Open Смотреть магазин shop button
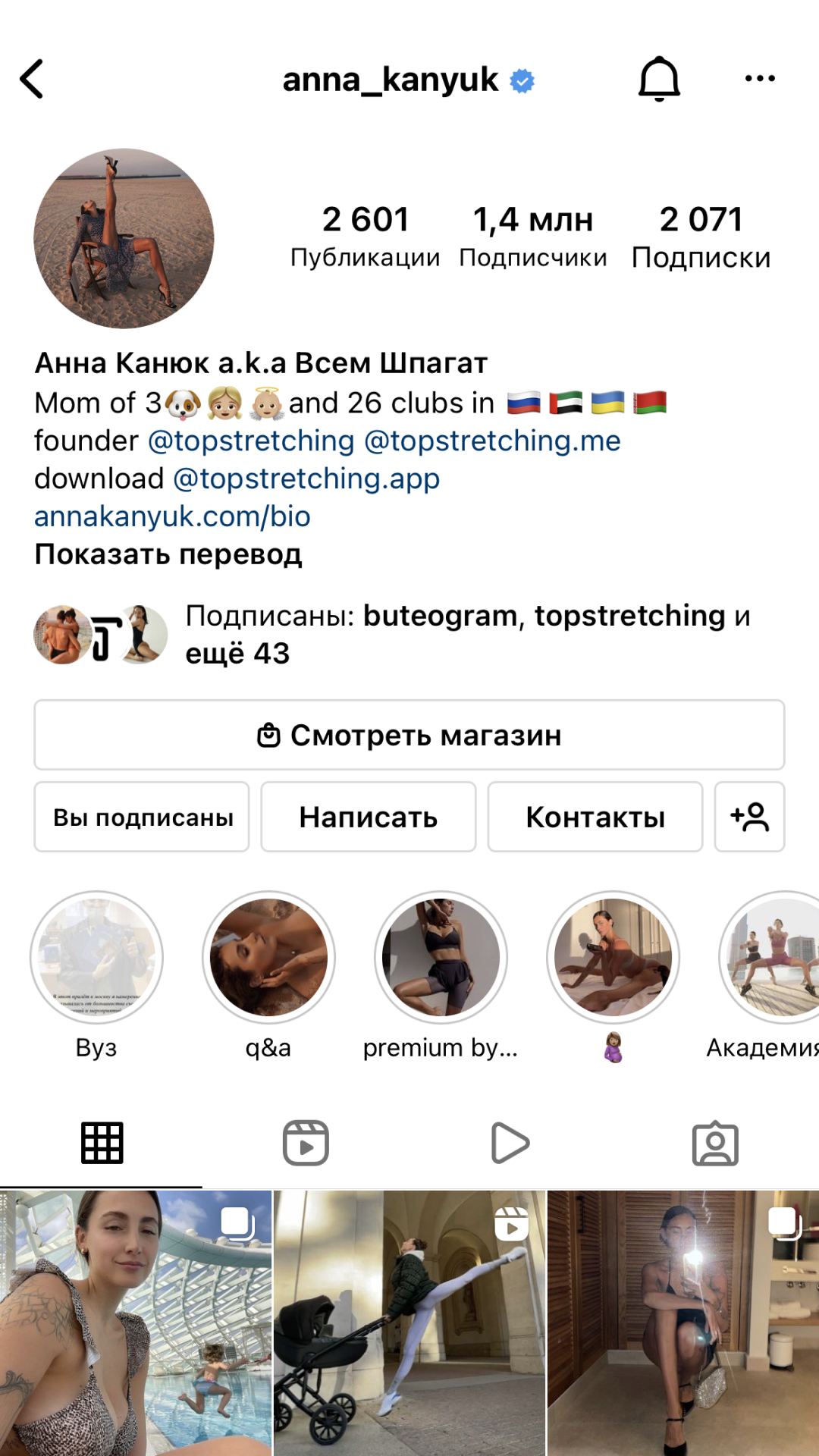Viewport: 819px width, 1456px height. (409, 735)
